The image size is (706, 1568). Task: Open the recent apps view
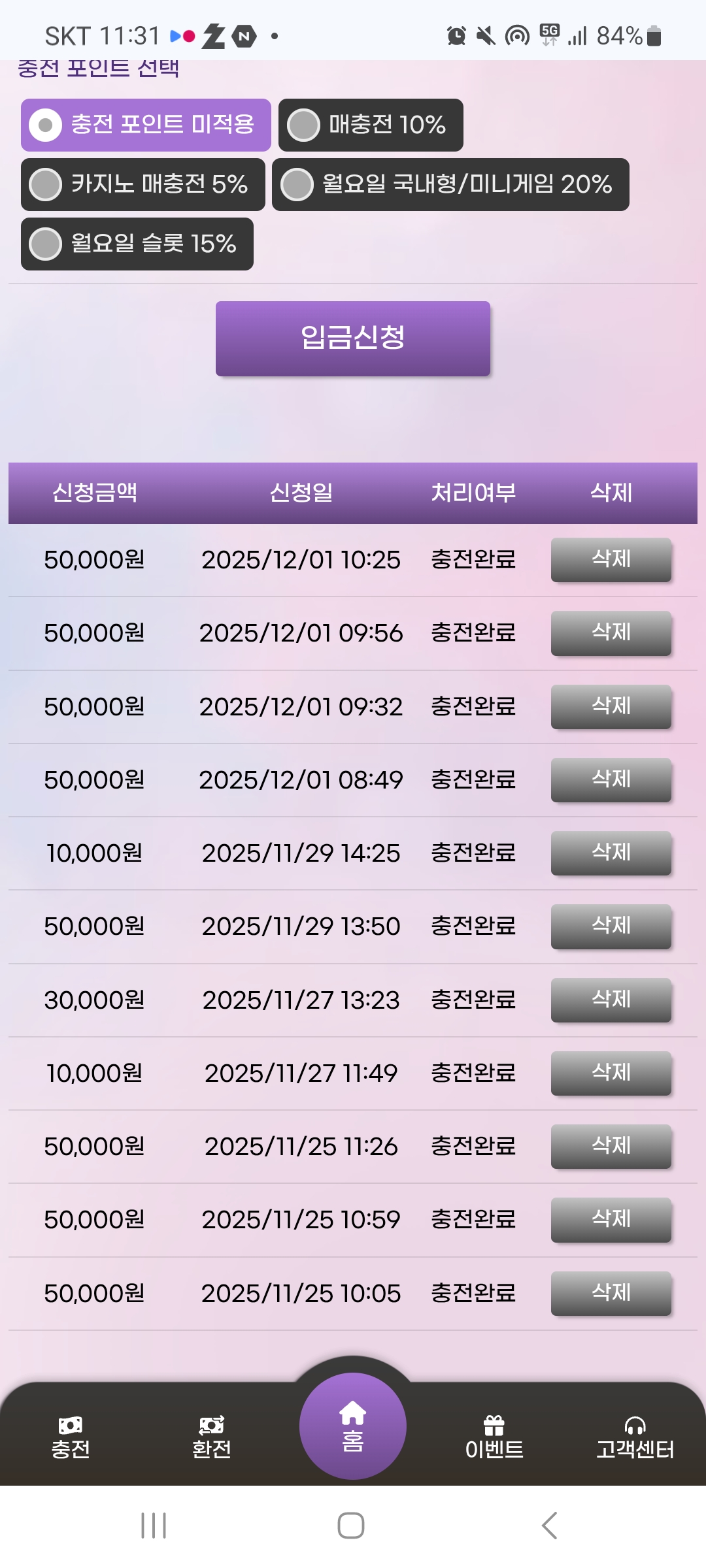(x=154, y=1526)
